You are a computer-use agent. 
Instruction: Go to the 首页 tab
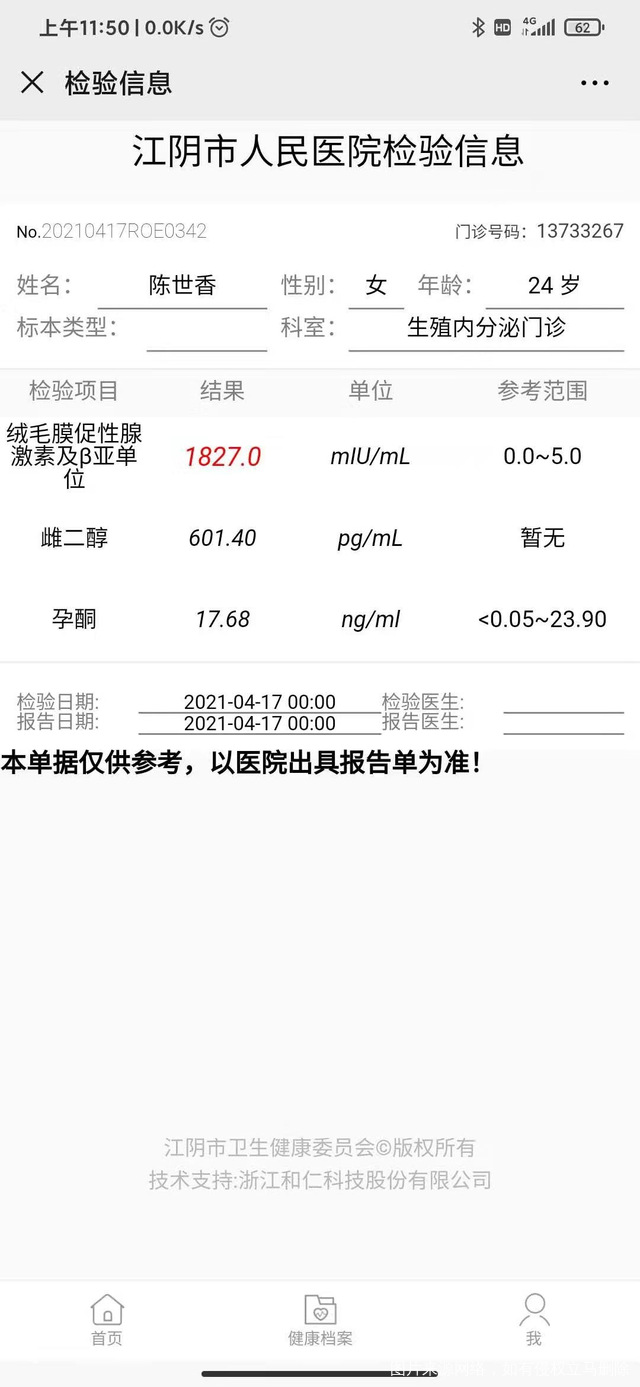[107, 1320]
